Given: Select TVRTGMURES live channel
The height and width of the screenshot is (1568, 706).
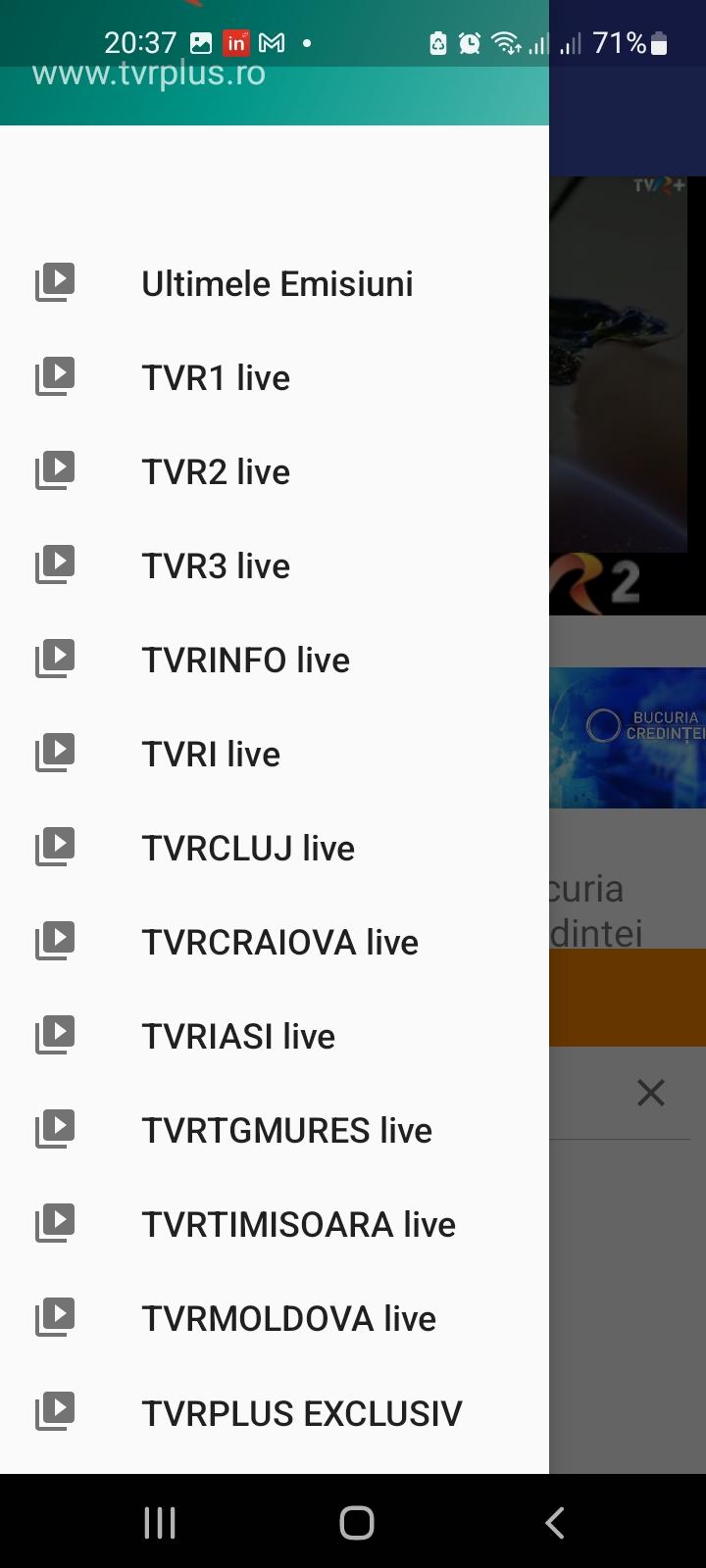Looking at the screenshot, I should (286, 1131).
